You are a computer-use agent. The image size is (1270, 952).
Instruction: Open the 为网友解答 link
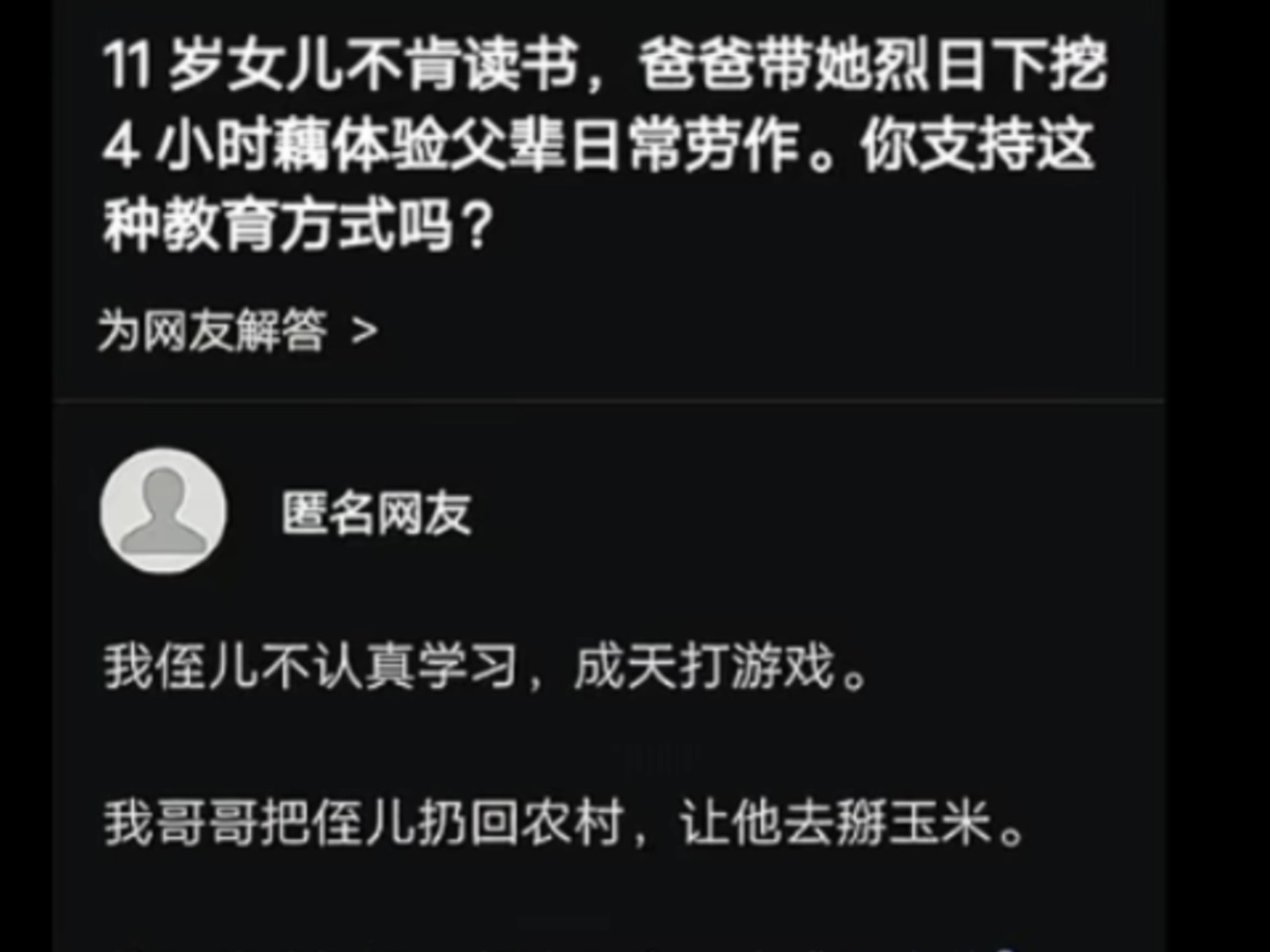tap(238, 331)
